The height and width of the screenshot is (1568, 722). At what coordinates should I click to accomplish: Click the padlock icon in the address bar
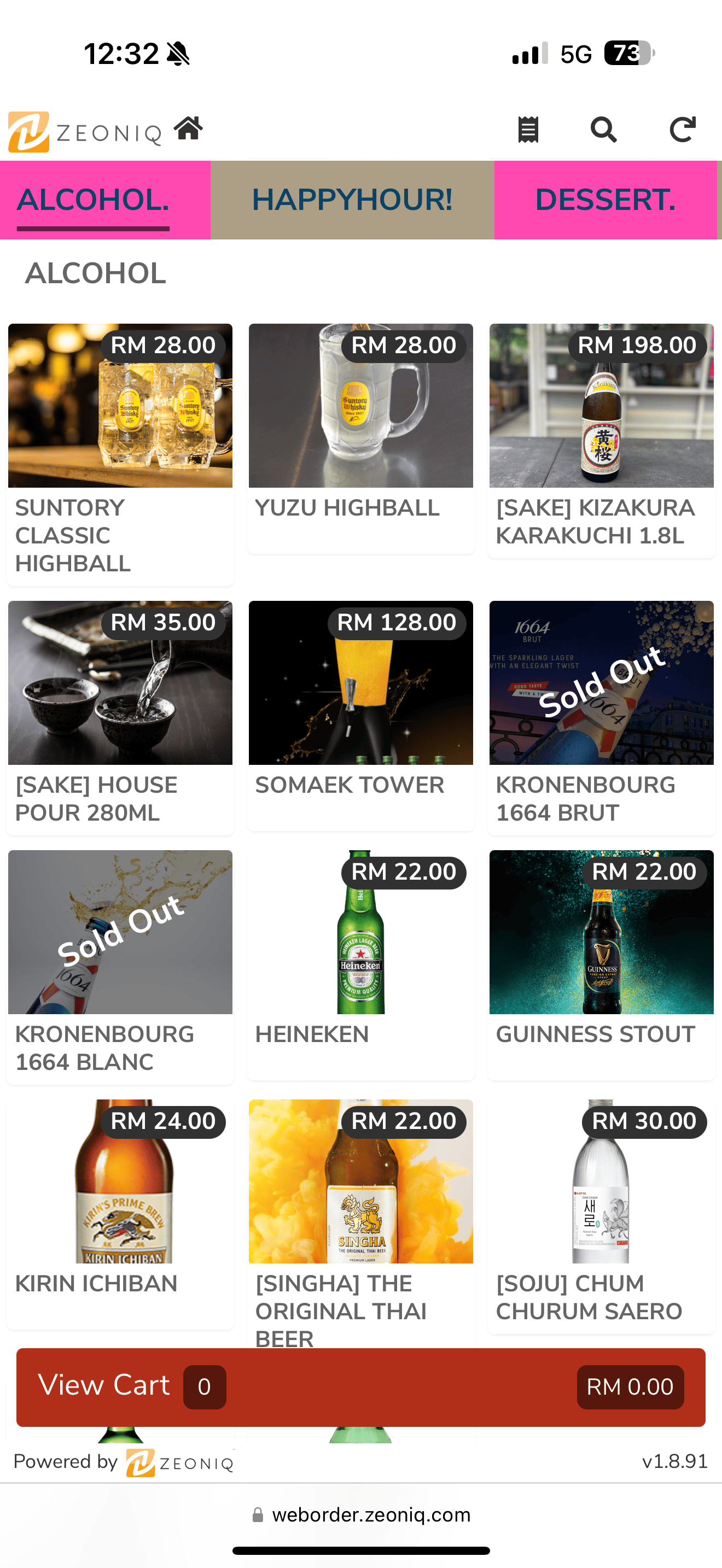tap(258, 1515)
